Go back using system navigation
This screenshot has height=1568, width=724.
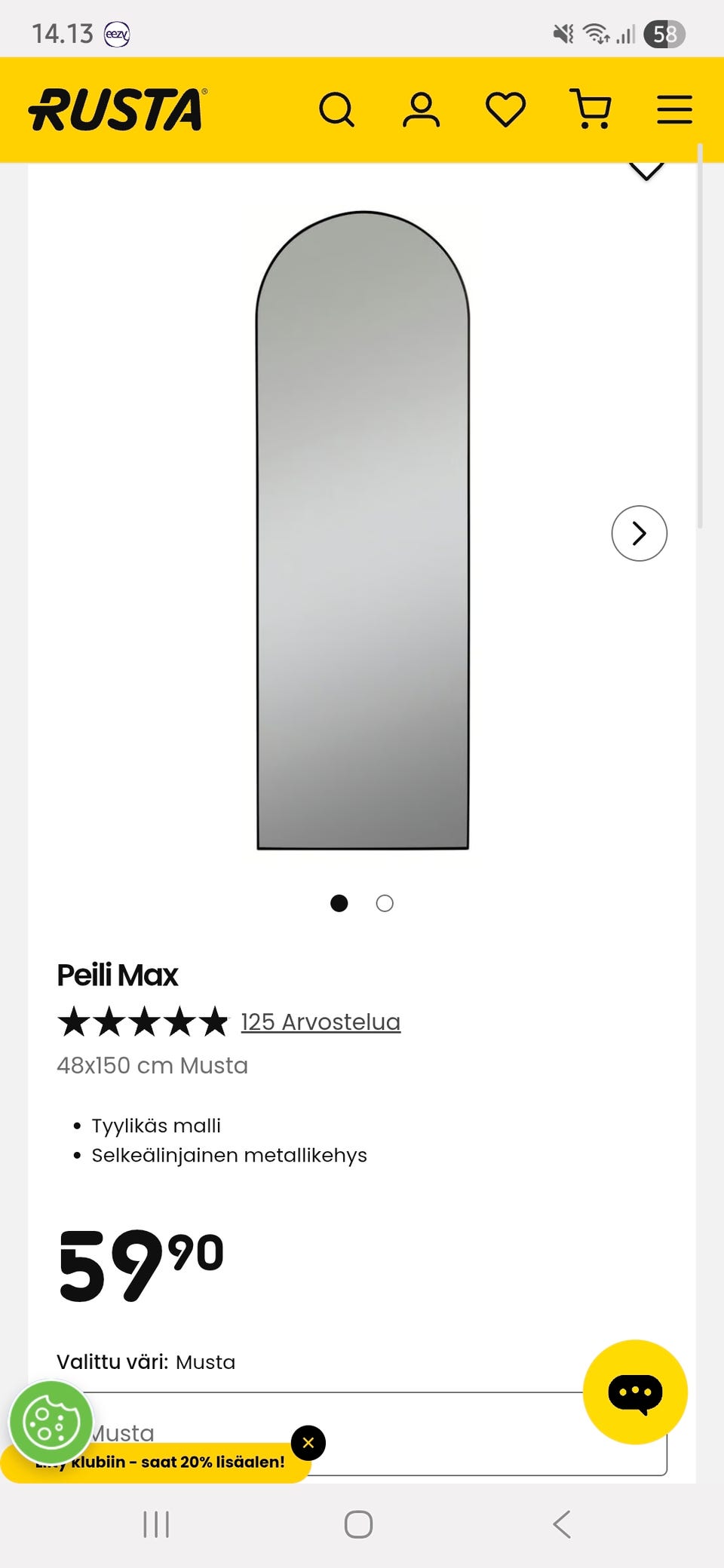pos(562,1524)
